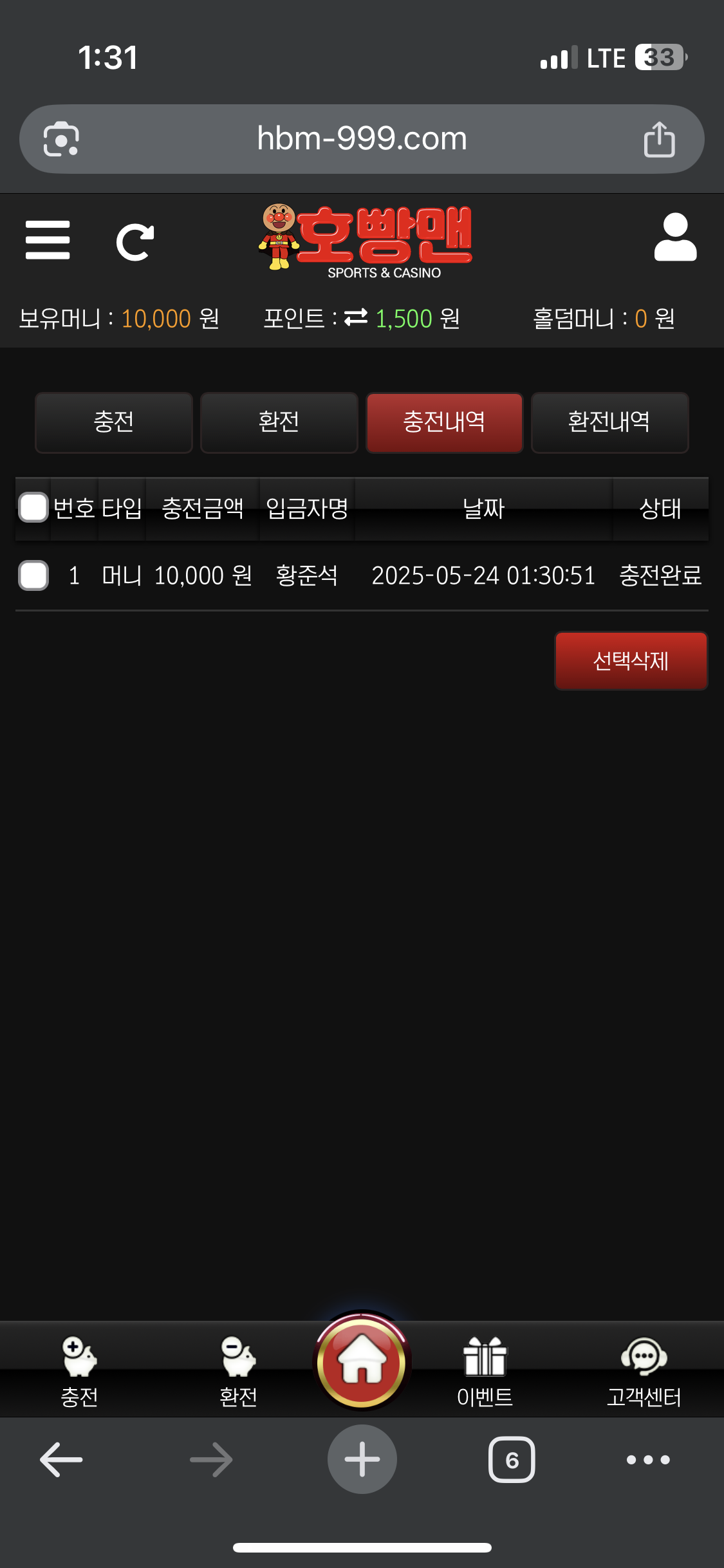Tick the checkbox for row 1 황준석
Image resolution: width=724 pixels, height=1568 pixels.
[x=33, y=575]
